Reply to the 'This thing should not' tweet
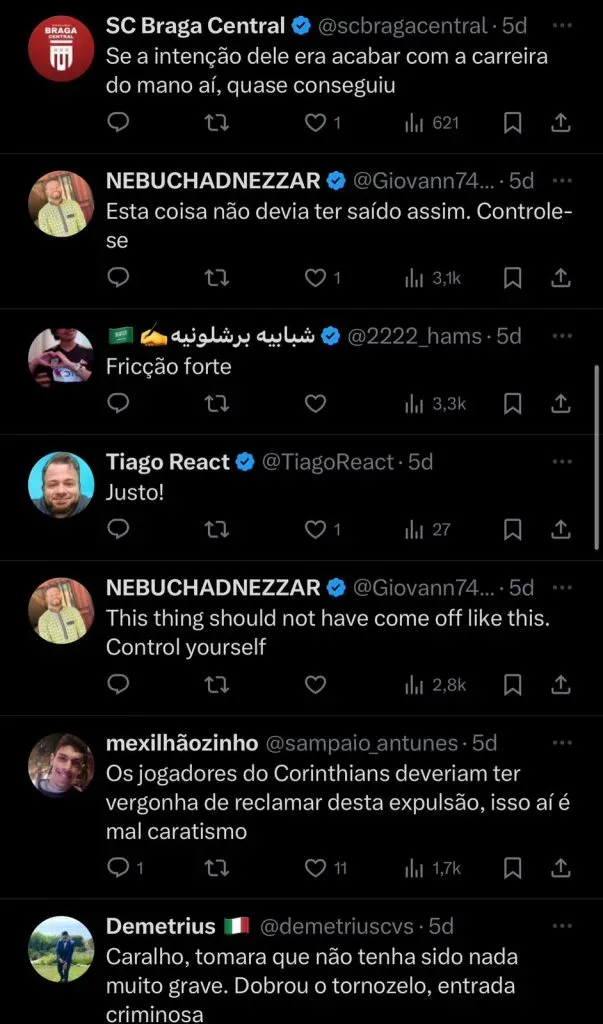This screenshot has width=603, height=1024. coord(118,684)
